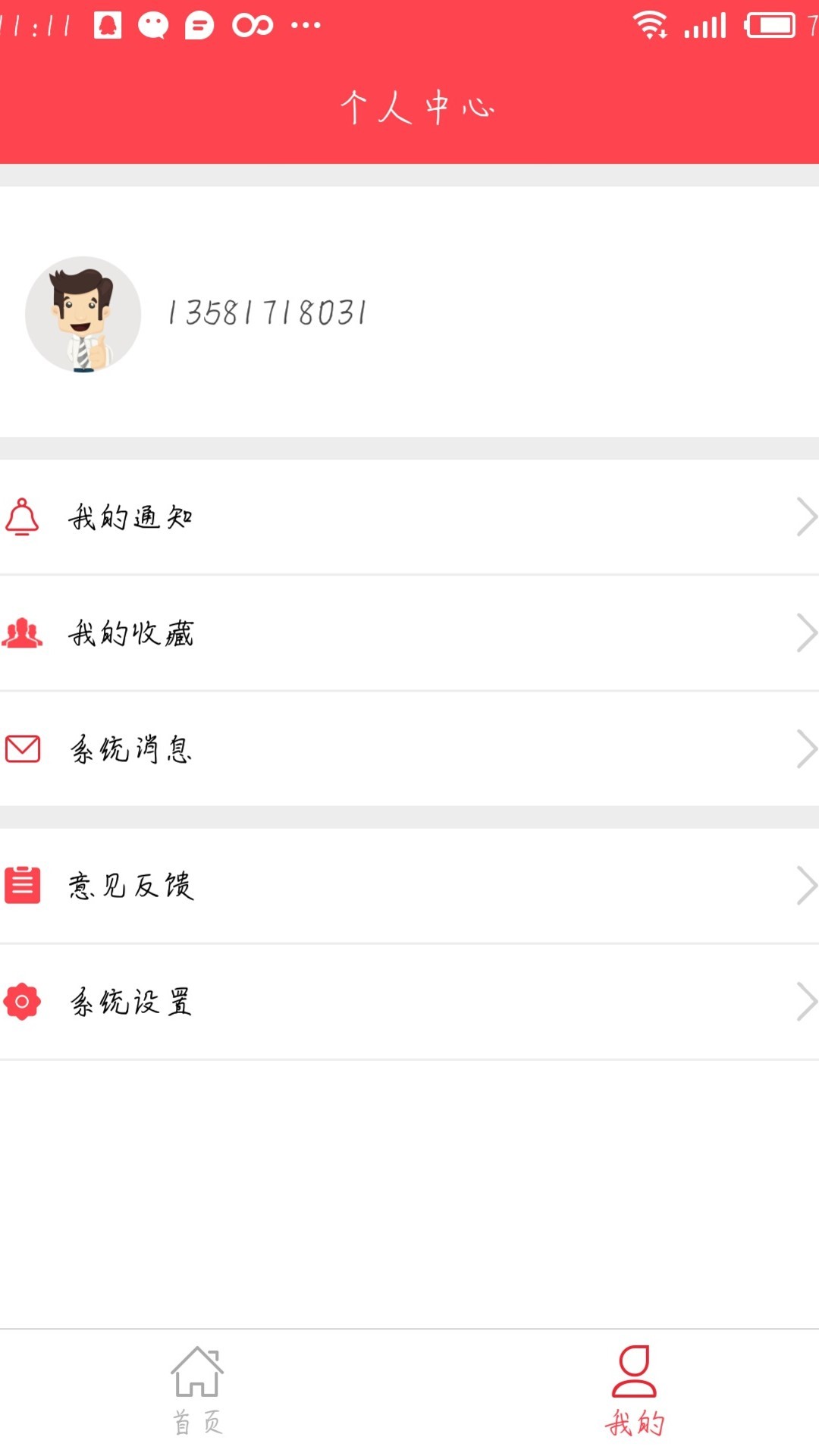Open 我的收藏 favorites row

409,633
